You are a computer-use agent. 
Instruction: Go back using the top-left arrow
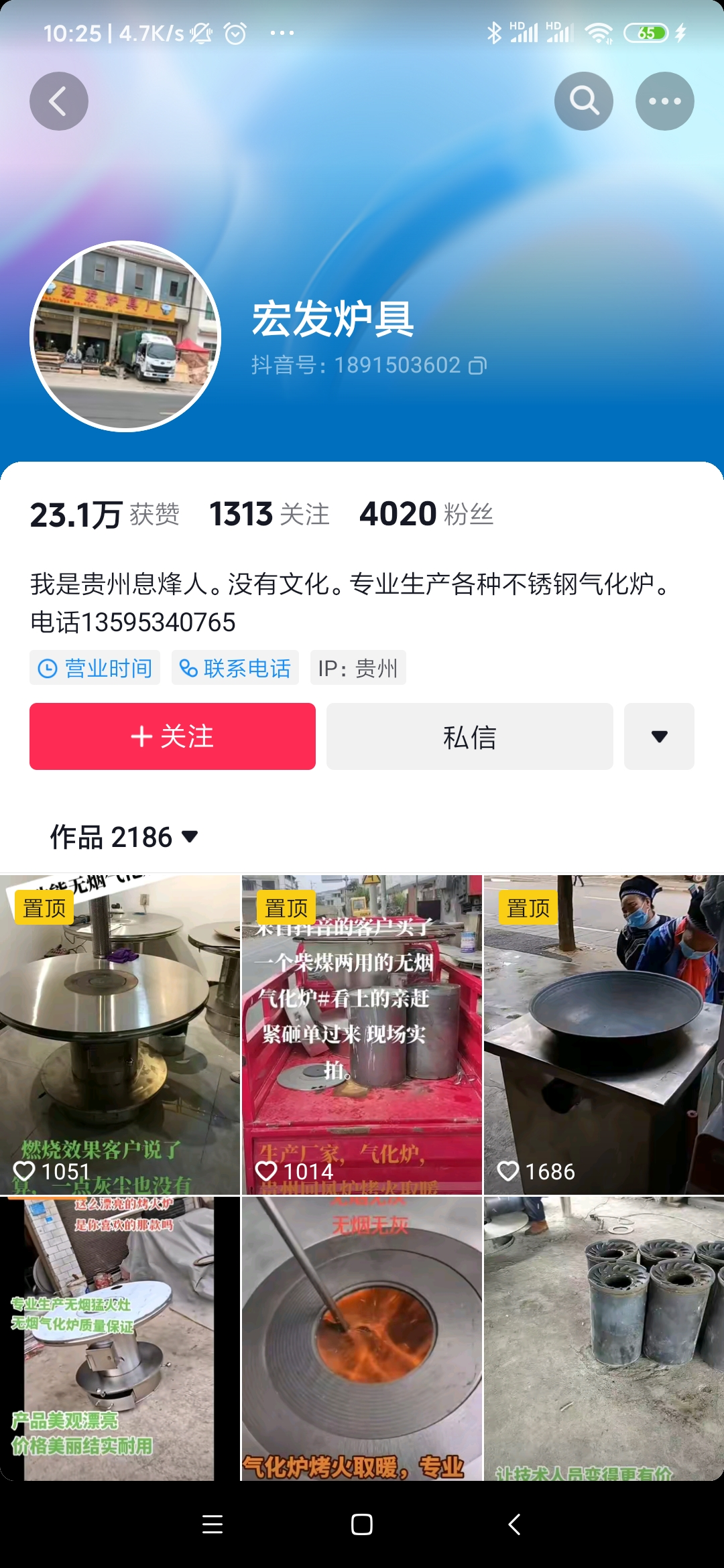[x=59, y=101]
